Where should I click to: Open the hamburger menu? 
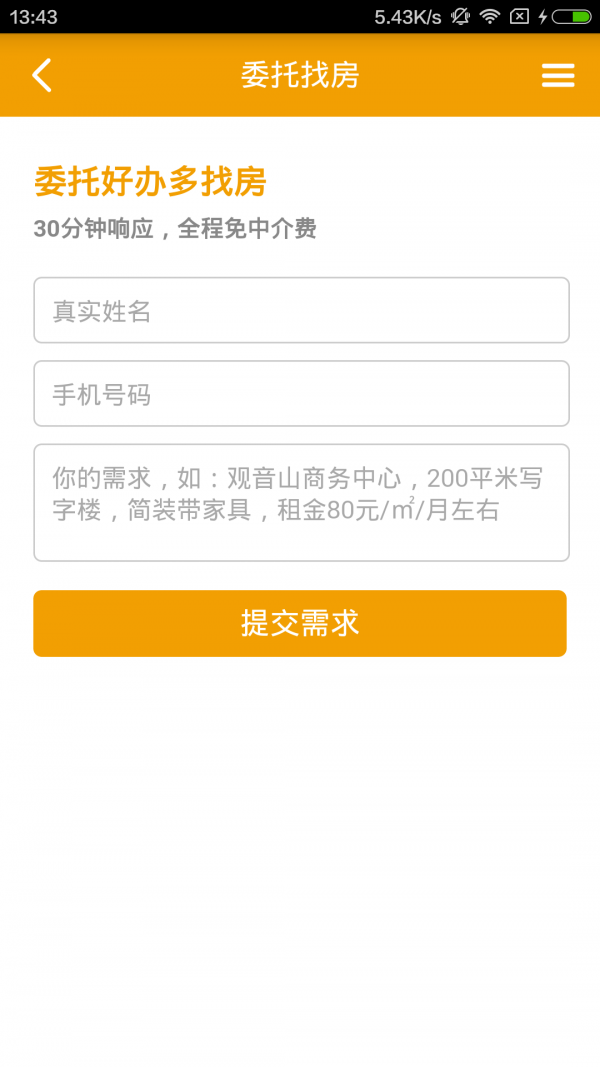pyautogui.click(x=558, y=75)
